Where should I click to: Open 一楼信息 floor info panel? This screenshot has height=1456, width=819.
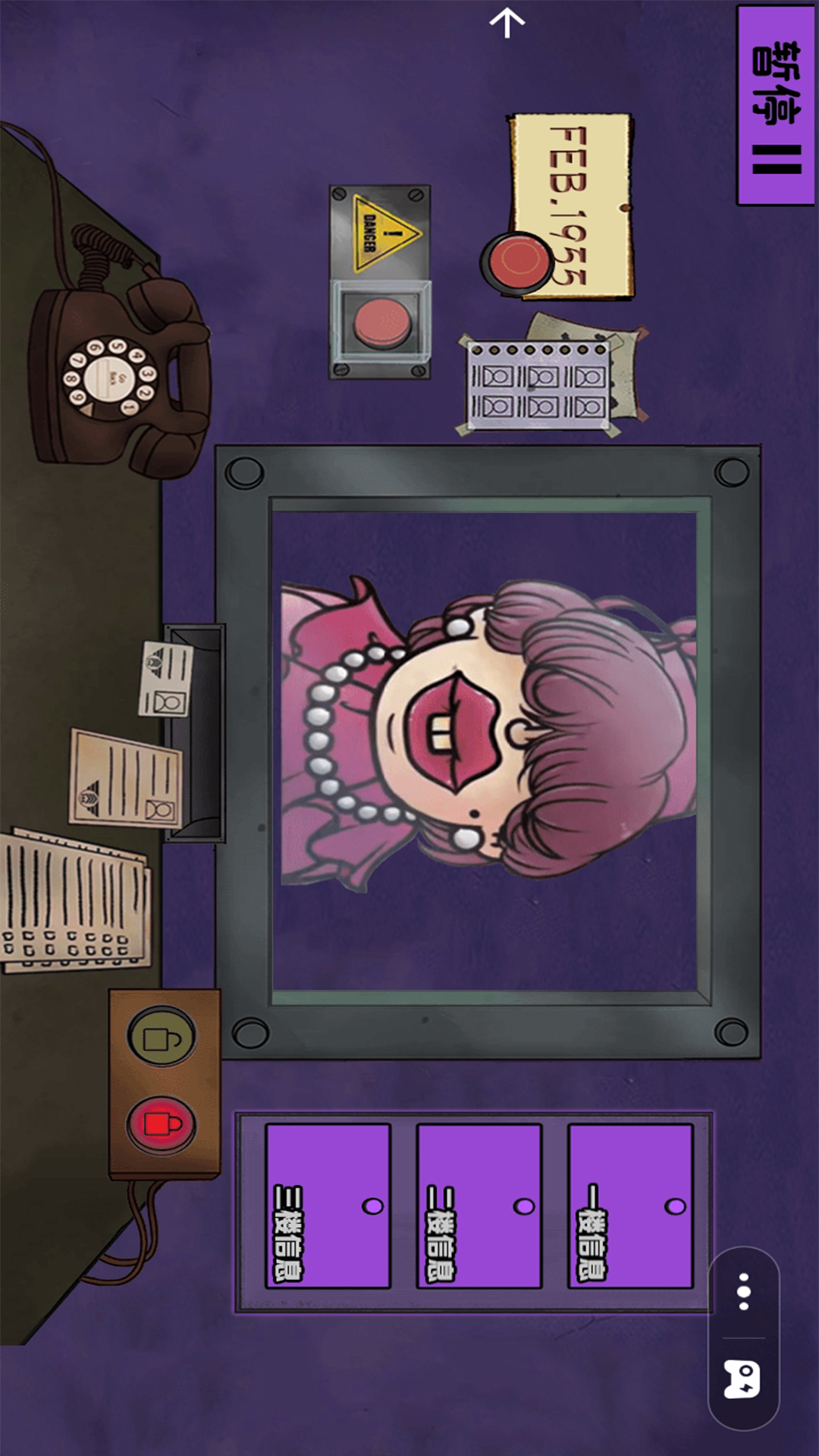[630, 1206]
